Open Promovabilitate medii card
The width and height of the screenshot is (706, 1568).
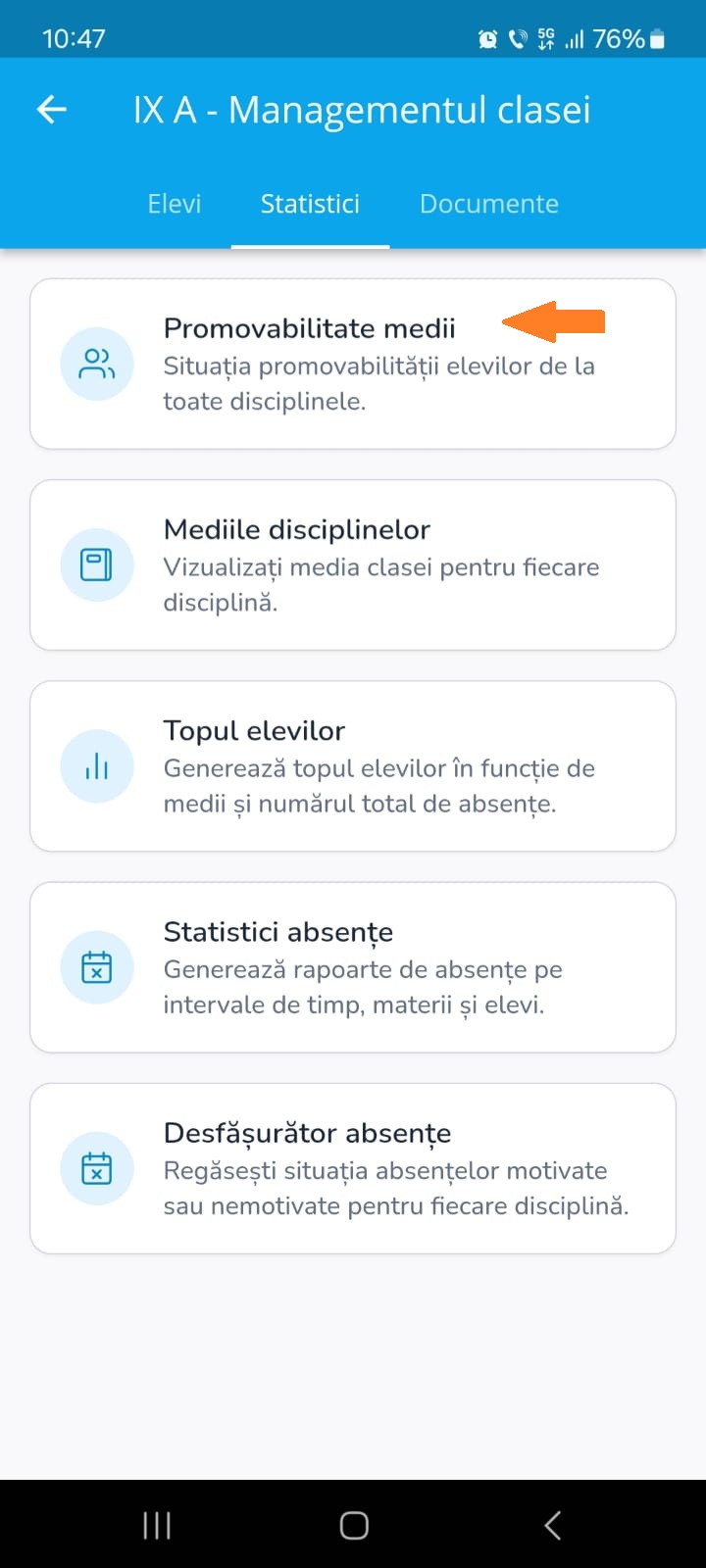(x=353, y=364)
